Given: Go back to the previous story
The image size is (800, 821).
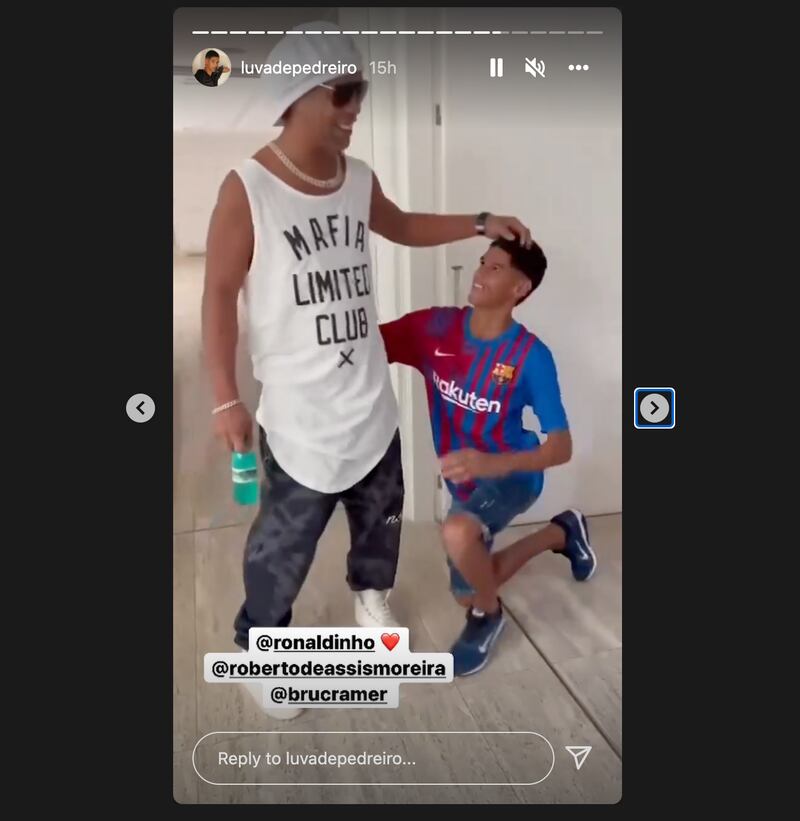Looking at the screenshot, I should tap(141, 408).
